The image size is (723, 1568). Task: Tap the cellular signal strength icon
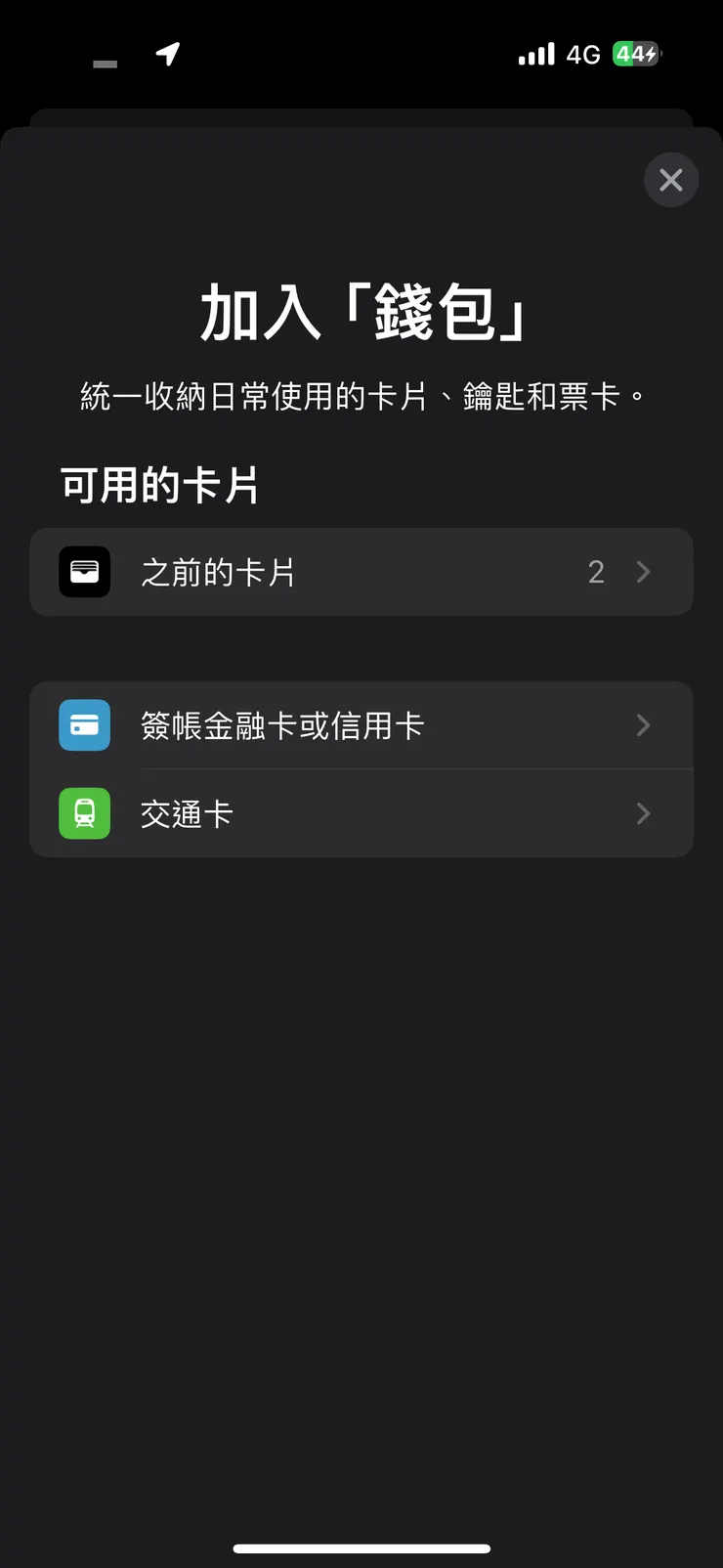[535, 54]
